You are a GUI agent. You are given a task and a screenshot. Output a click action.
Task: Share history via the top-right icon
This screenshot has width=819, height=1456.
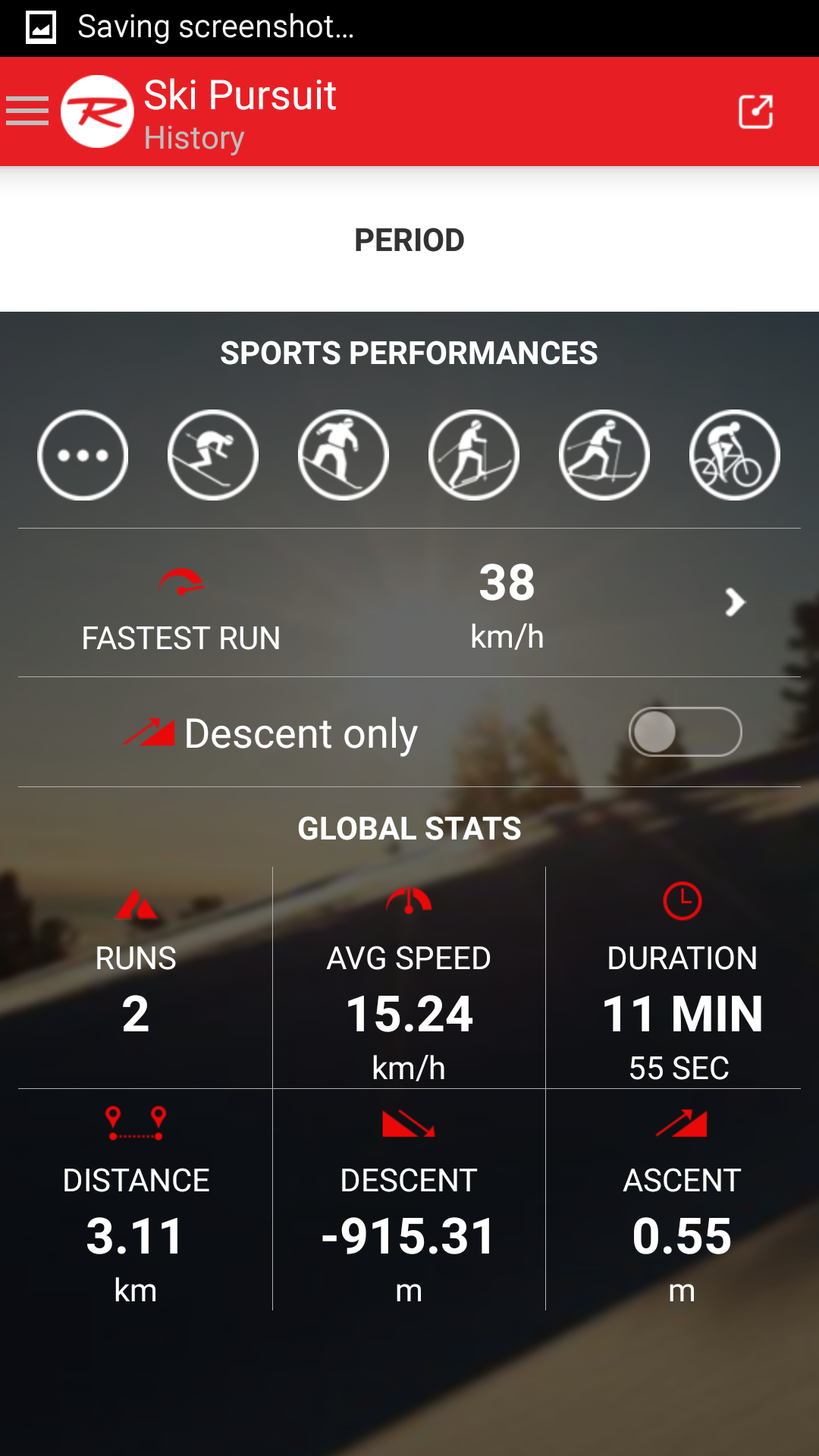[755, 112]
